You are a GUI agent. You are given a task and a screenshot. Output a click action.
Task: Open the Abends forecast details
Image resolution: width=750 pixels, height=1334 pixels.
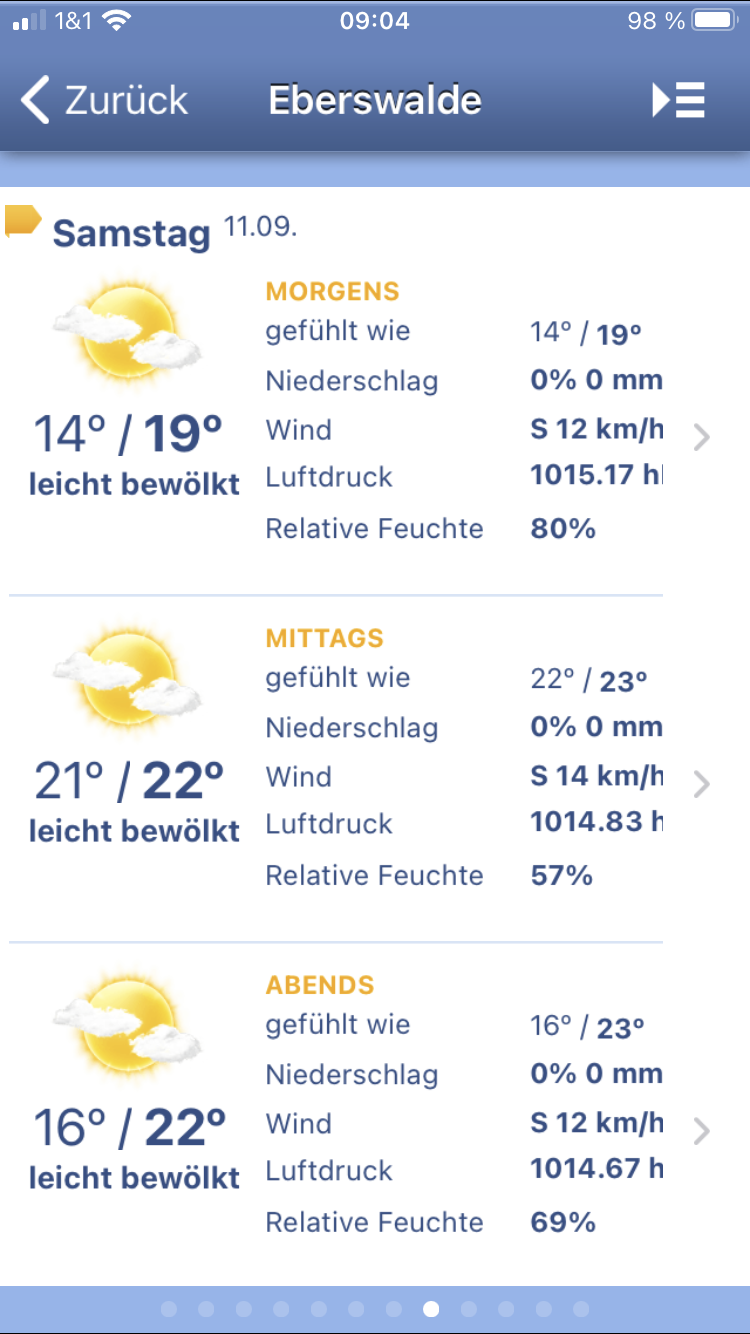(701, 1131)
